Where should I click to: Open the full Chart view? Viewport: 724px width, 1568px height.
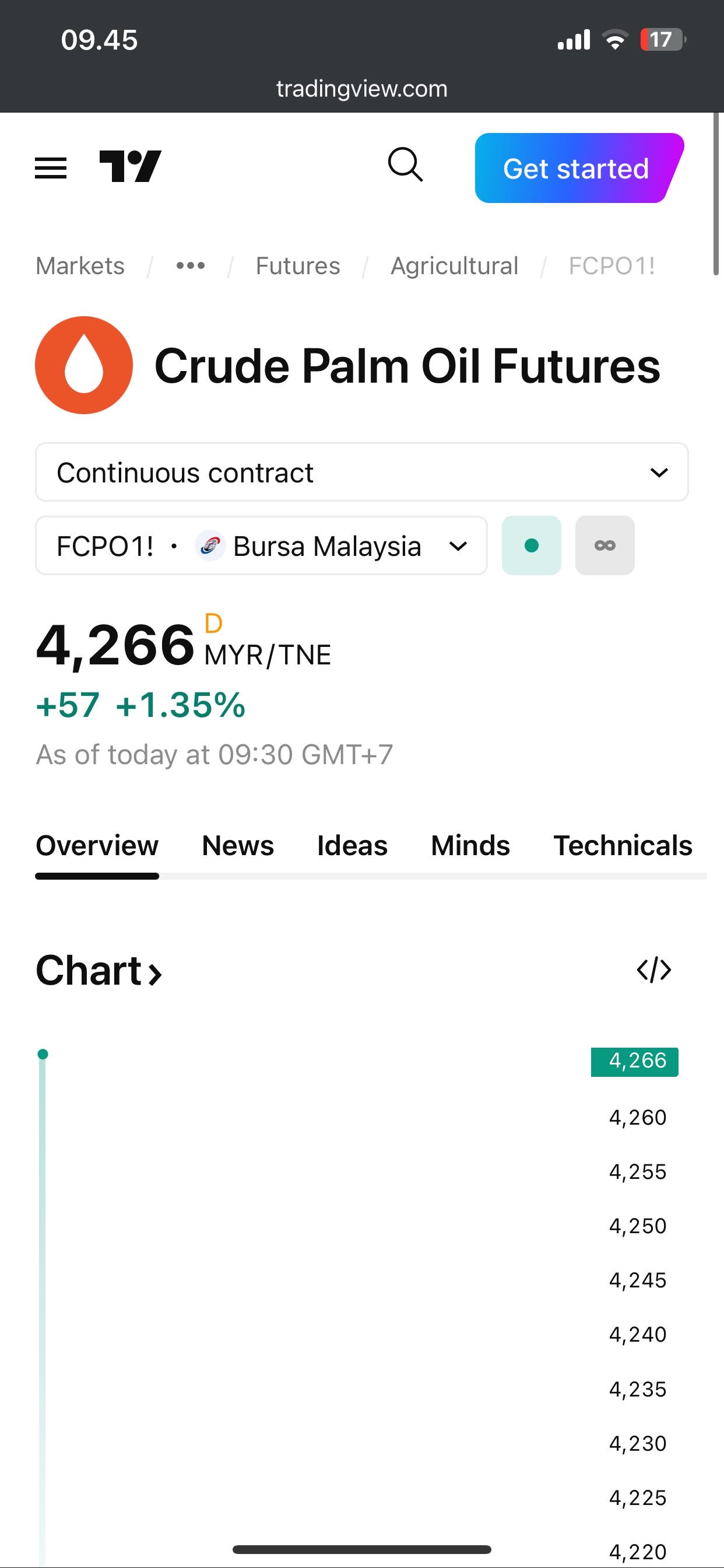pyautogui.click(x=99, y=971)
